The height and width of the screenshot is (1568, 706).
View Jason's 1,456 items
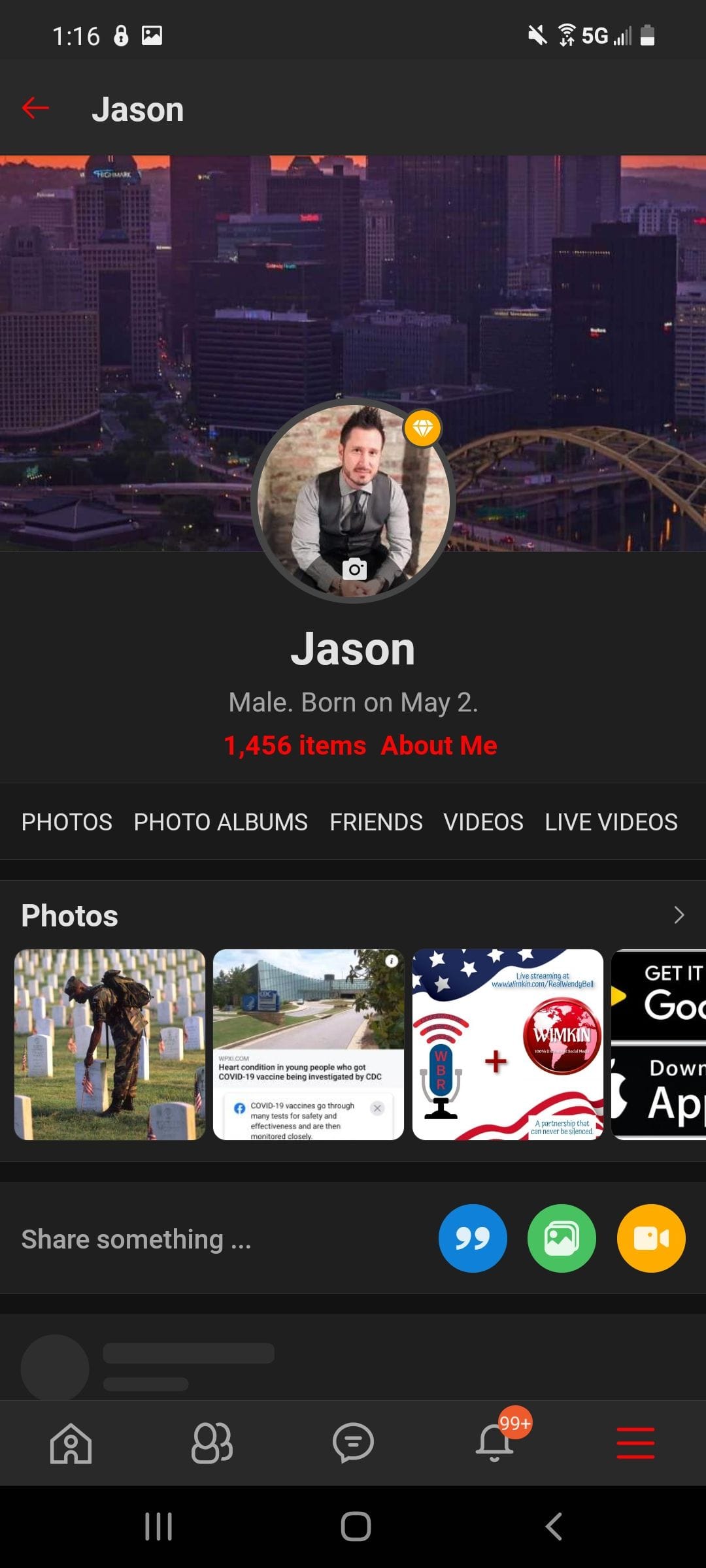click(x=295, y=745)
